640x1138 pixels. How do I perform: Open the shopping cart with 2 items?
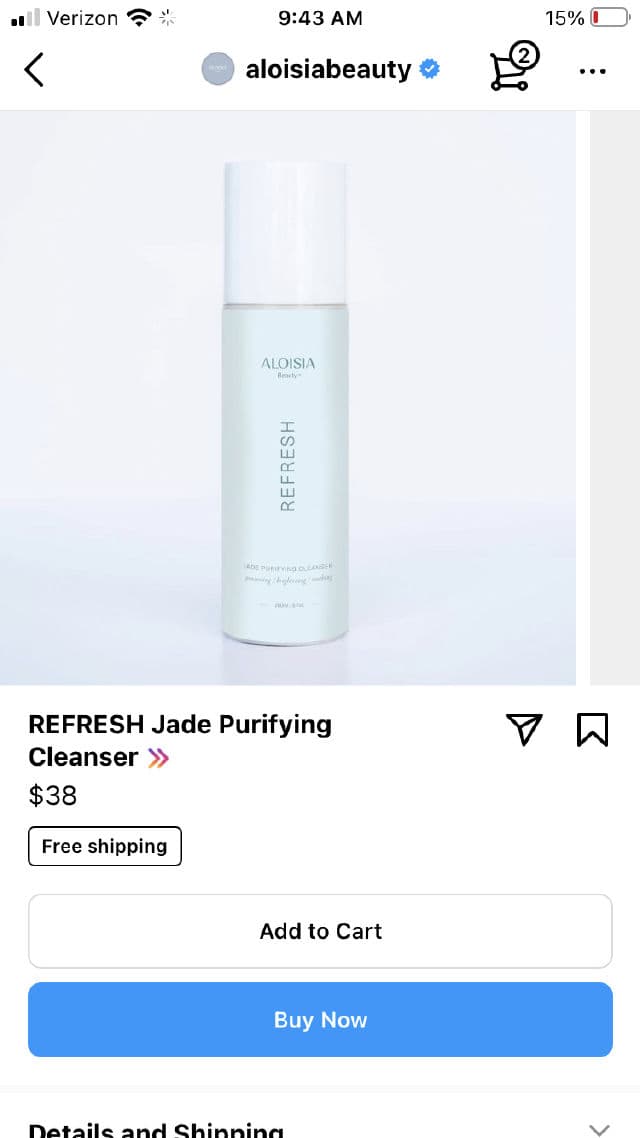[x=513, y=69]
